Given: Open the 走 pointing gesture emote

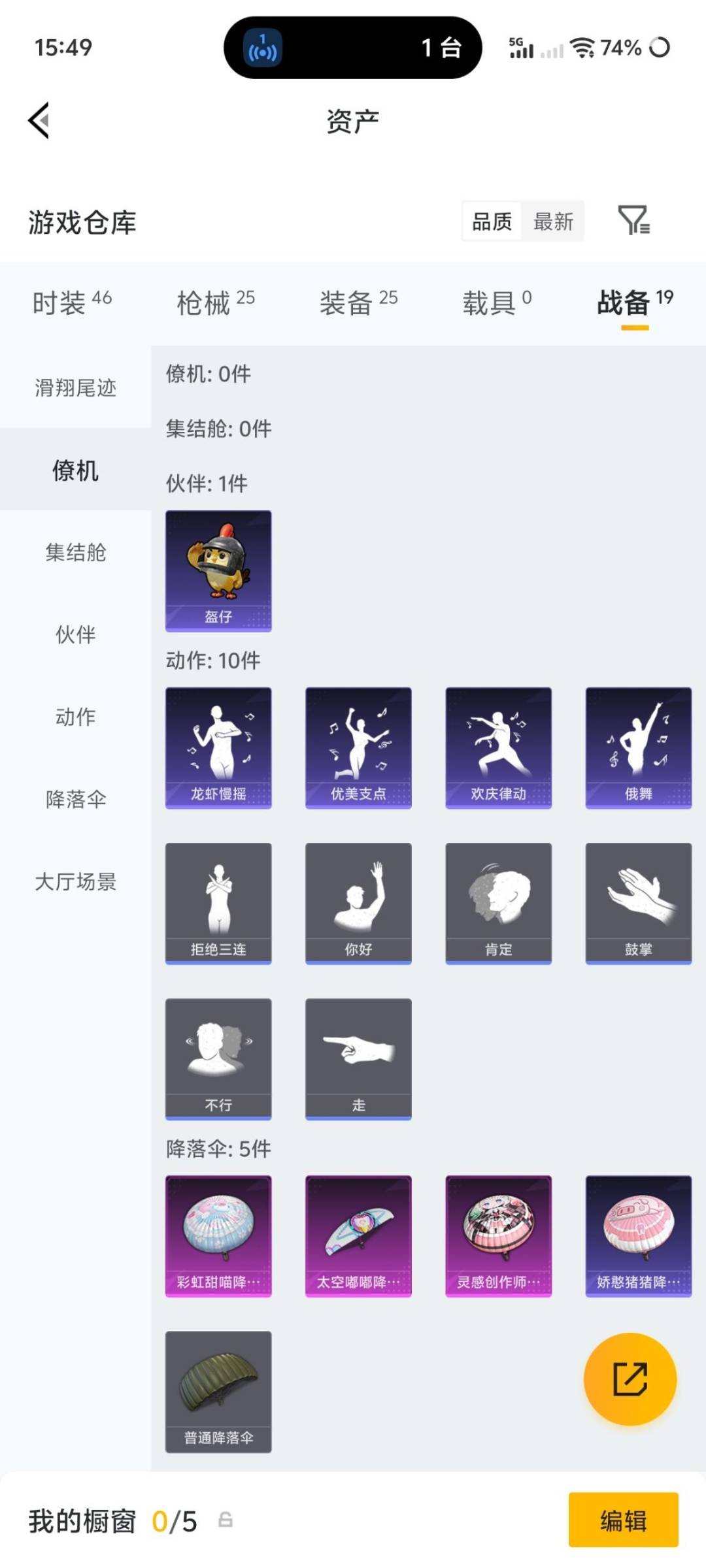Looking at the screenshot, I should [x=358, y=1058].
